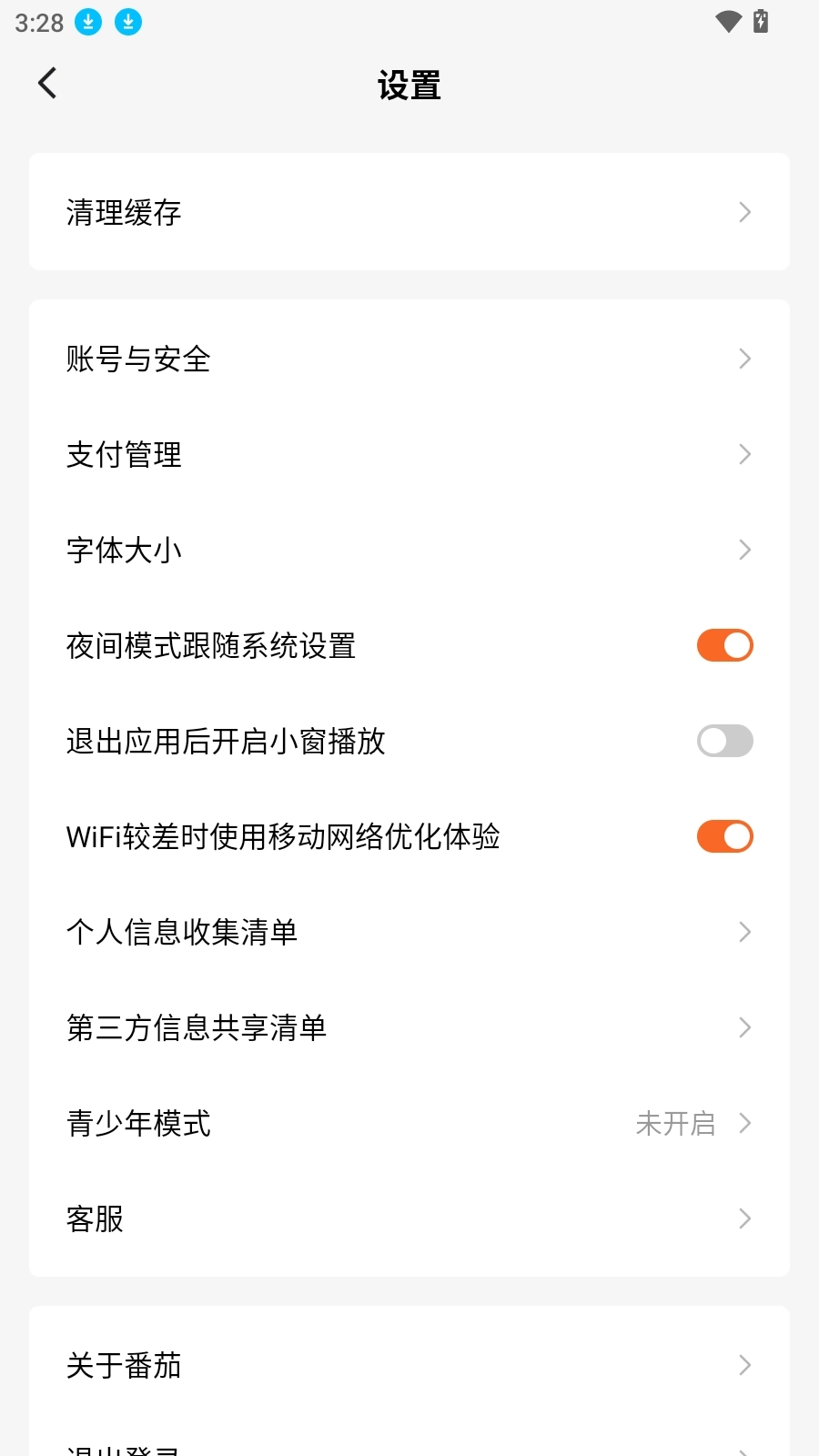The height and width of the screenshot is (1456, 819).
Task: Open 字体大小 setting
Action: [409, 550]
